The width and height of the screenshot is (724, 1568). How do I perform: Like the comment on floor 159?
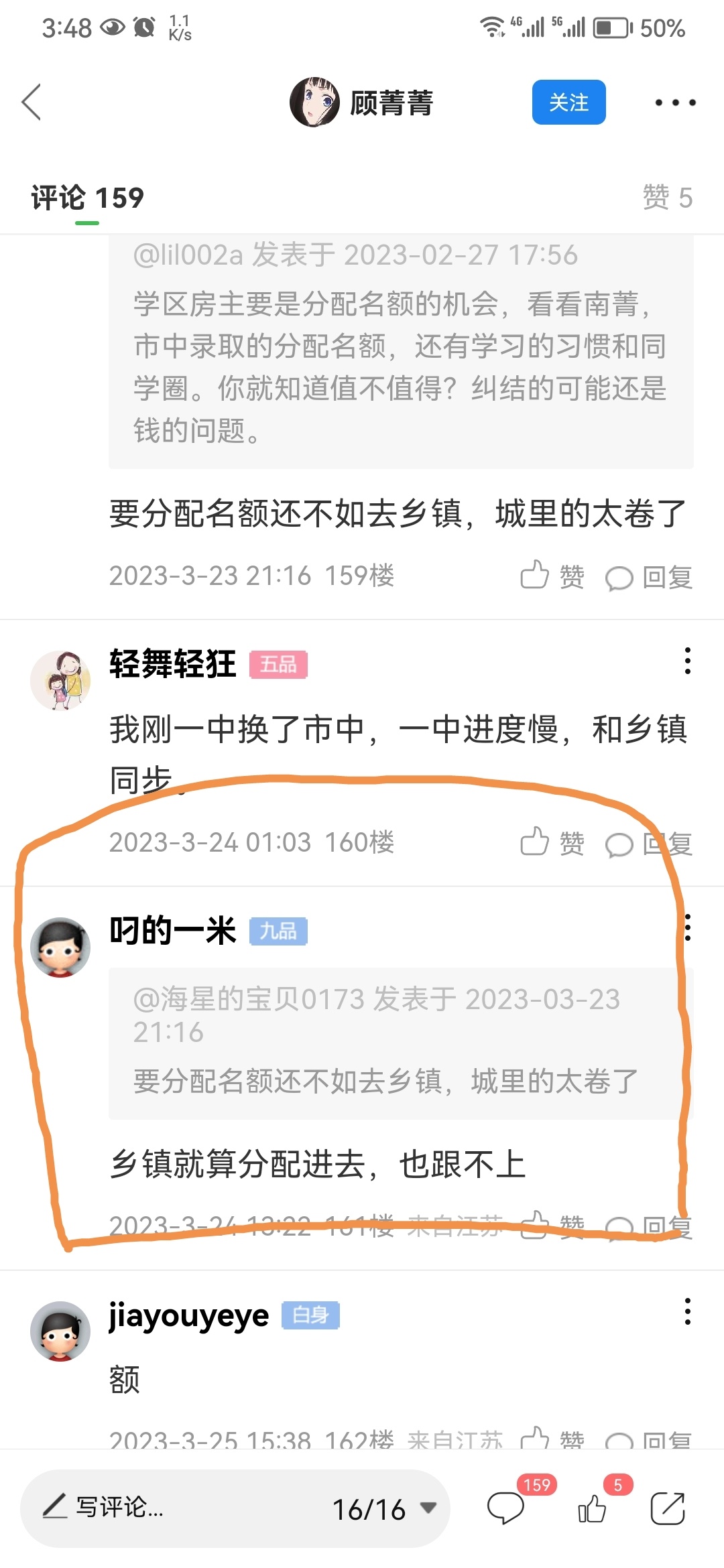click(x=552, y=576)
